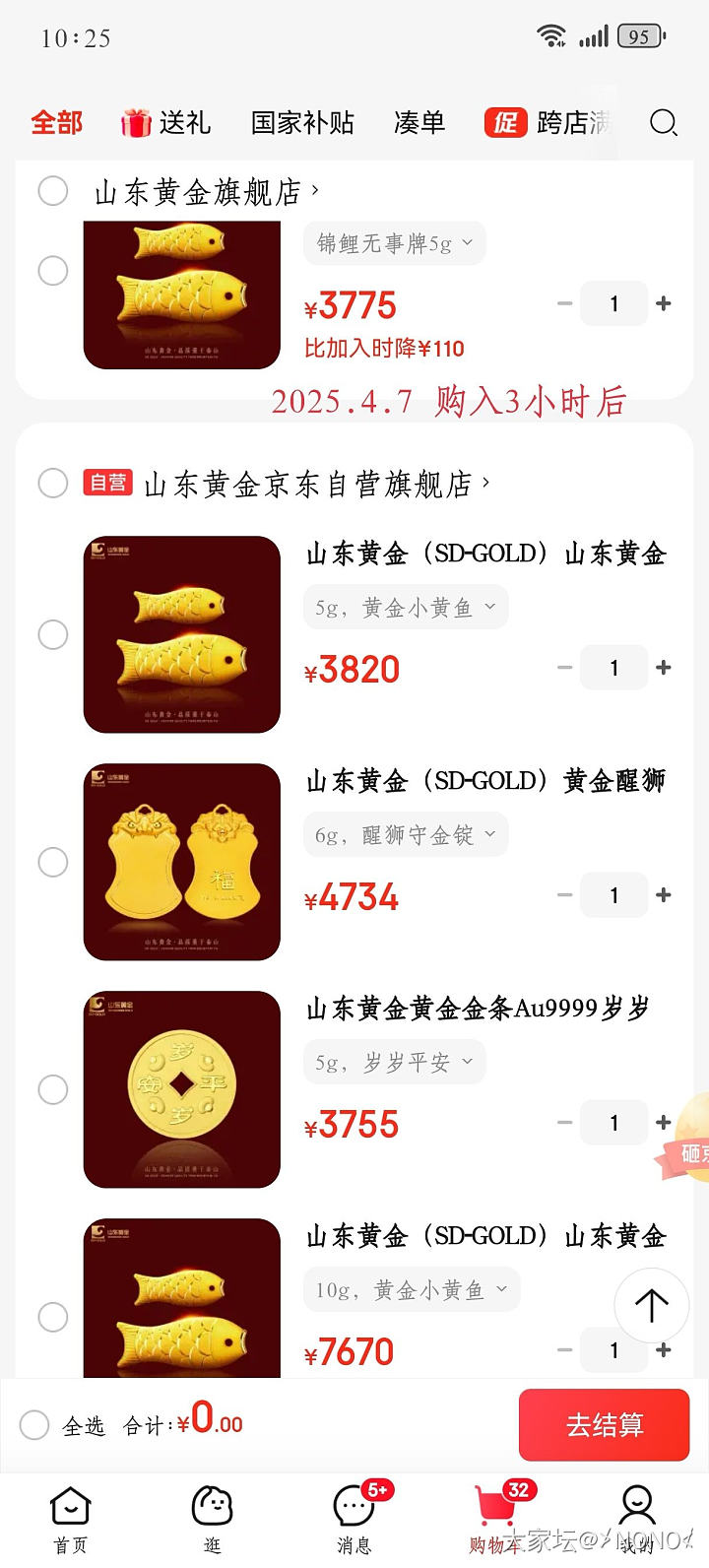
Task: Change the 5g 岁岁平安 specification
Action: click(394, 1063)
